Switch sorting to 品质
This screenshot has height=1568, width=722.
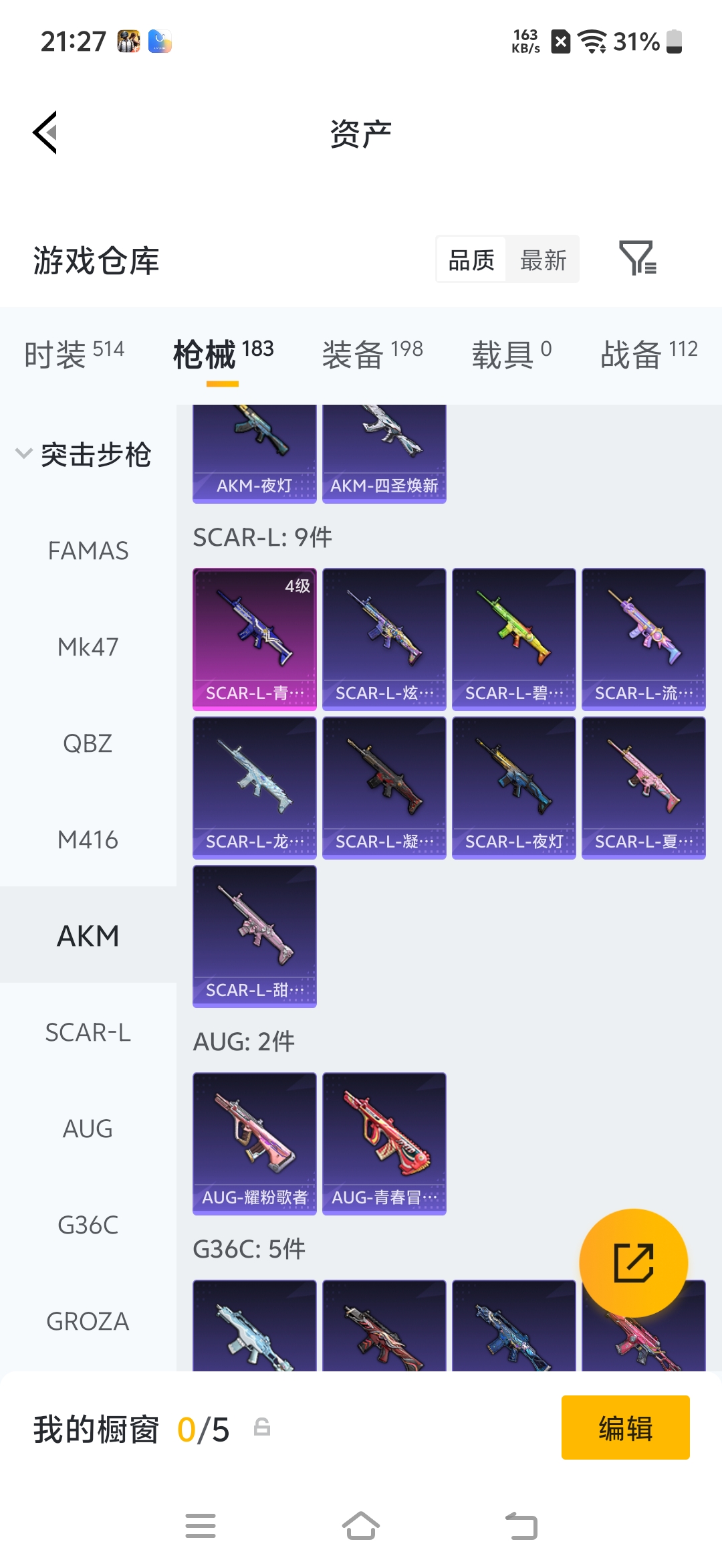[470, 259]
